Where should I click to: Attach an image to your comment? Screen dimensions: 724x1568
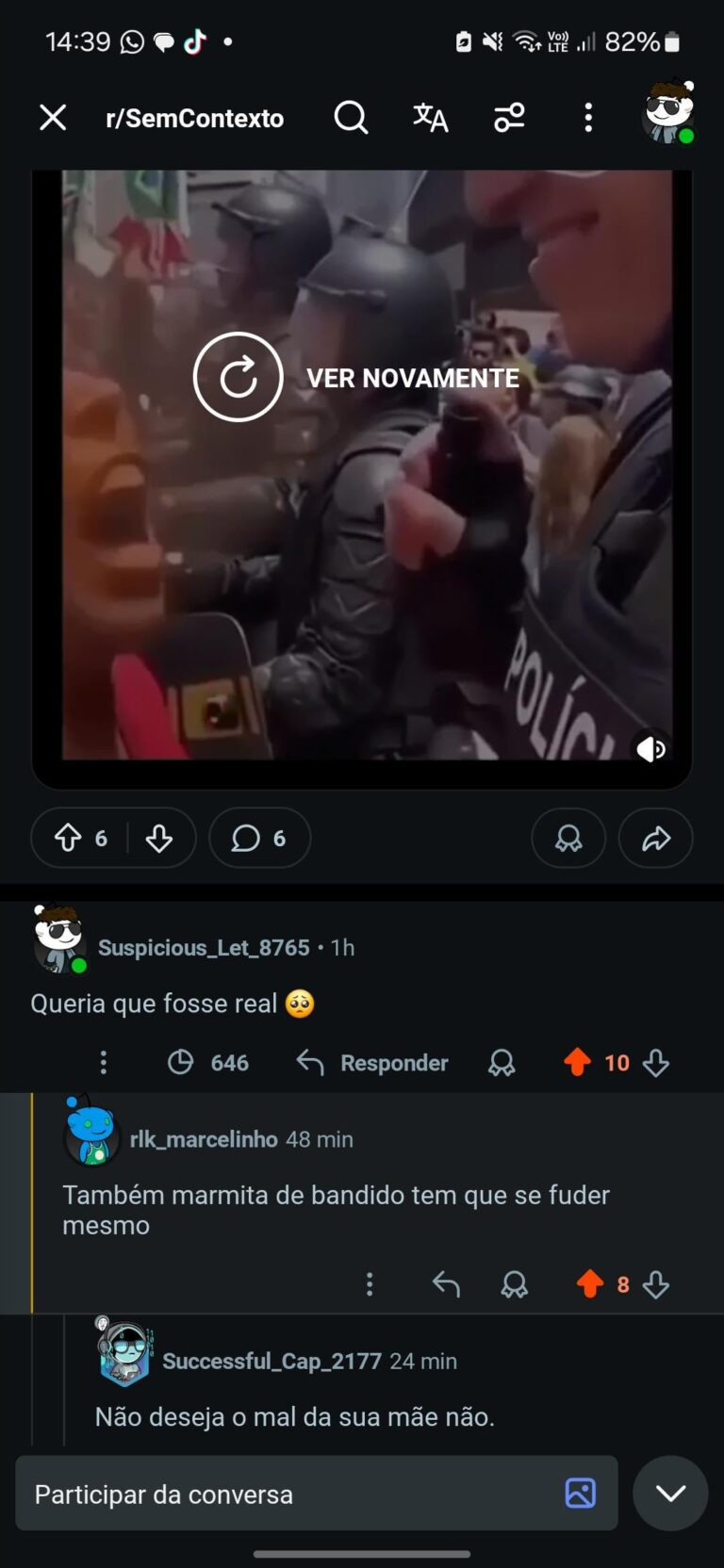coord(580,1493)
